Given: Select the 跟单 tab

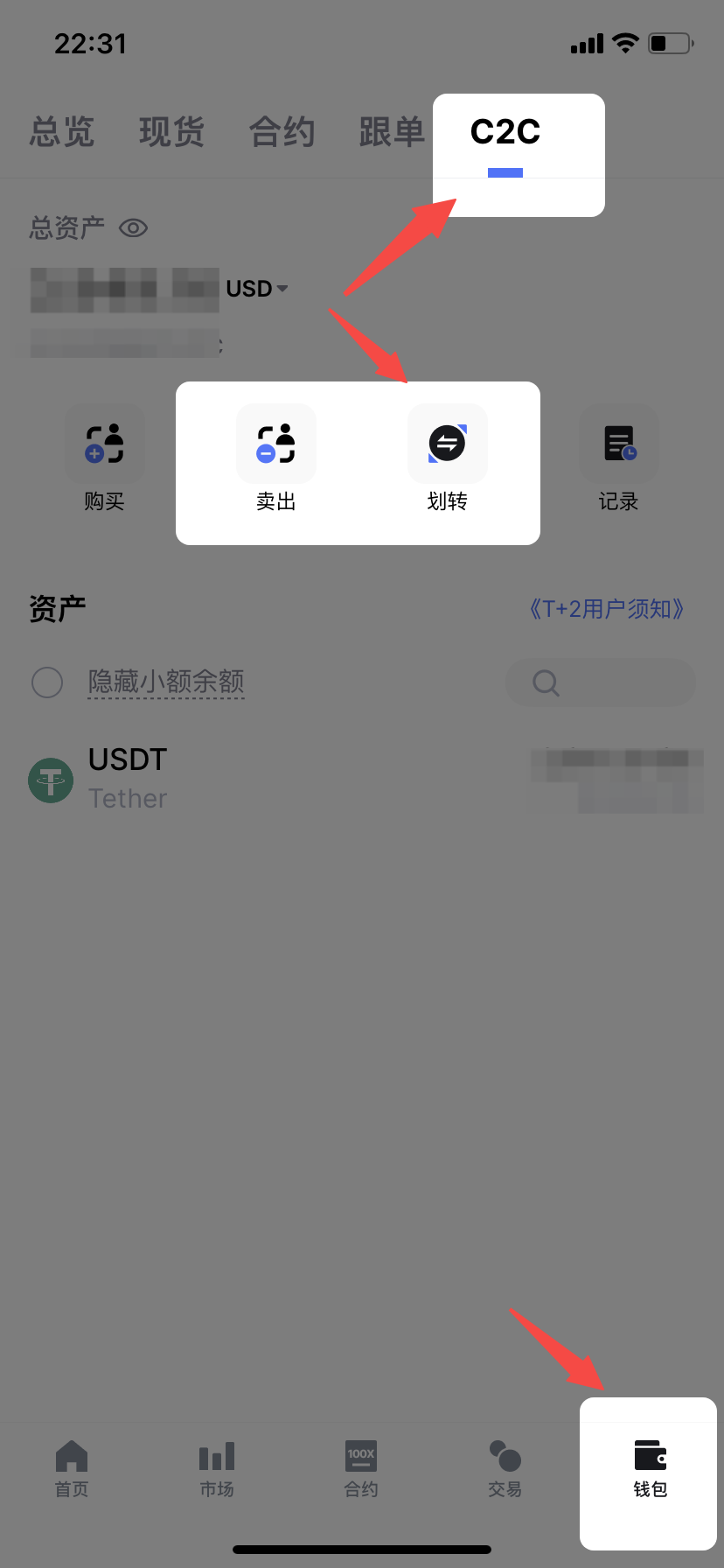Looking at the screenshot, I should click(391, 132).
